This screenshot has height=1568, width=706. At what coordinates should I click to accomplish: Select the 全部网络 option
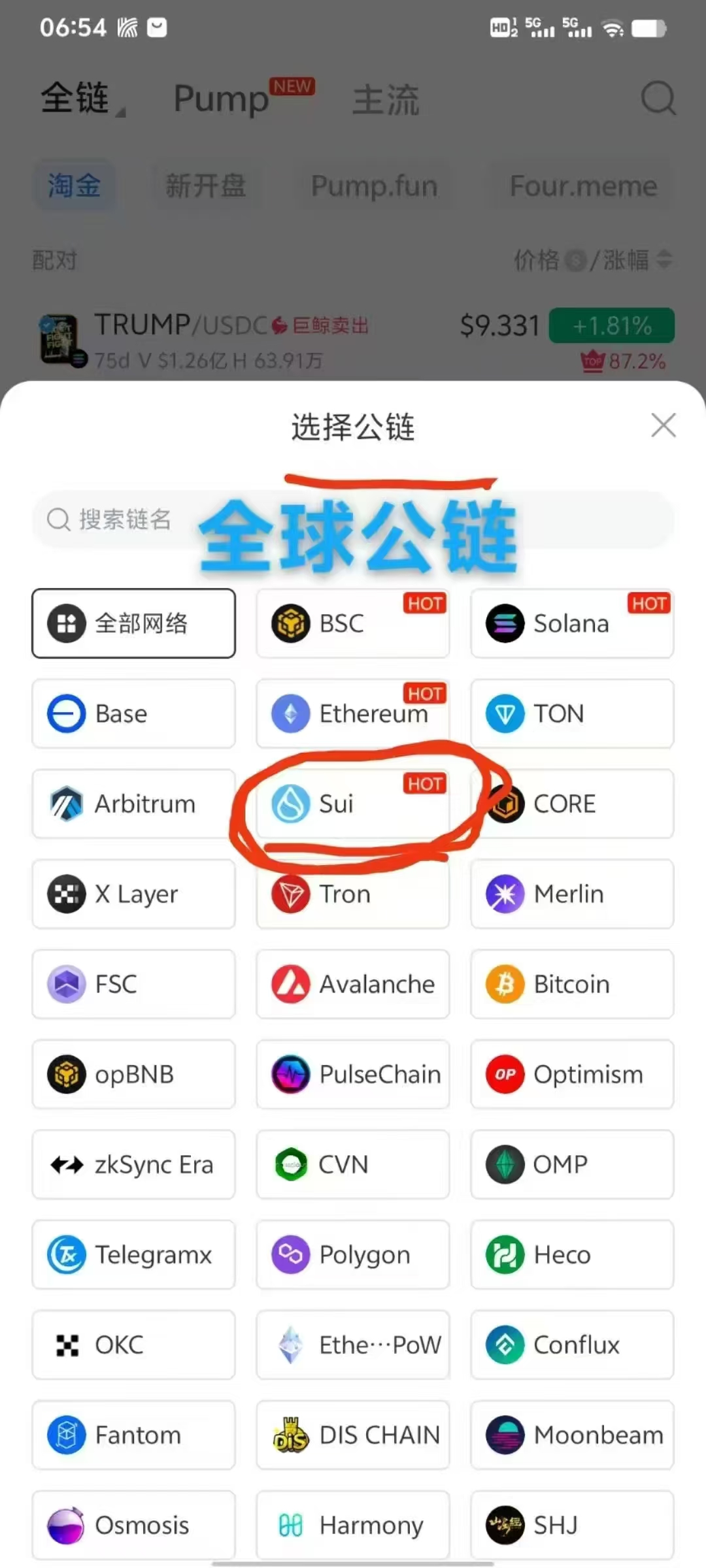click(x=133, y=623)
